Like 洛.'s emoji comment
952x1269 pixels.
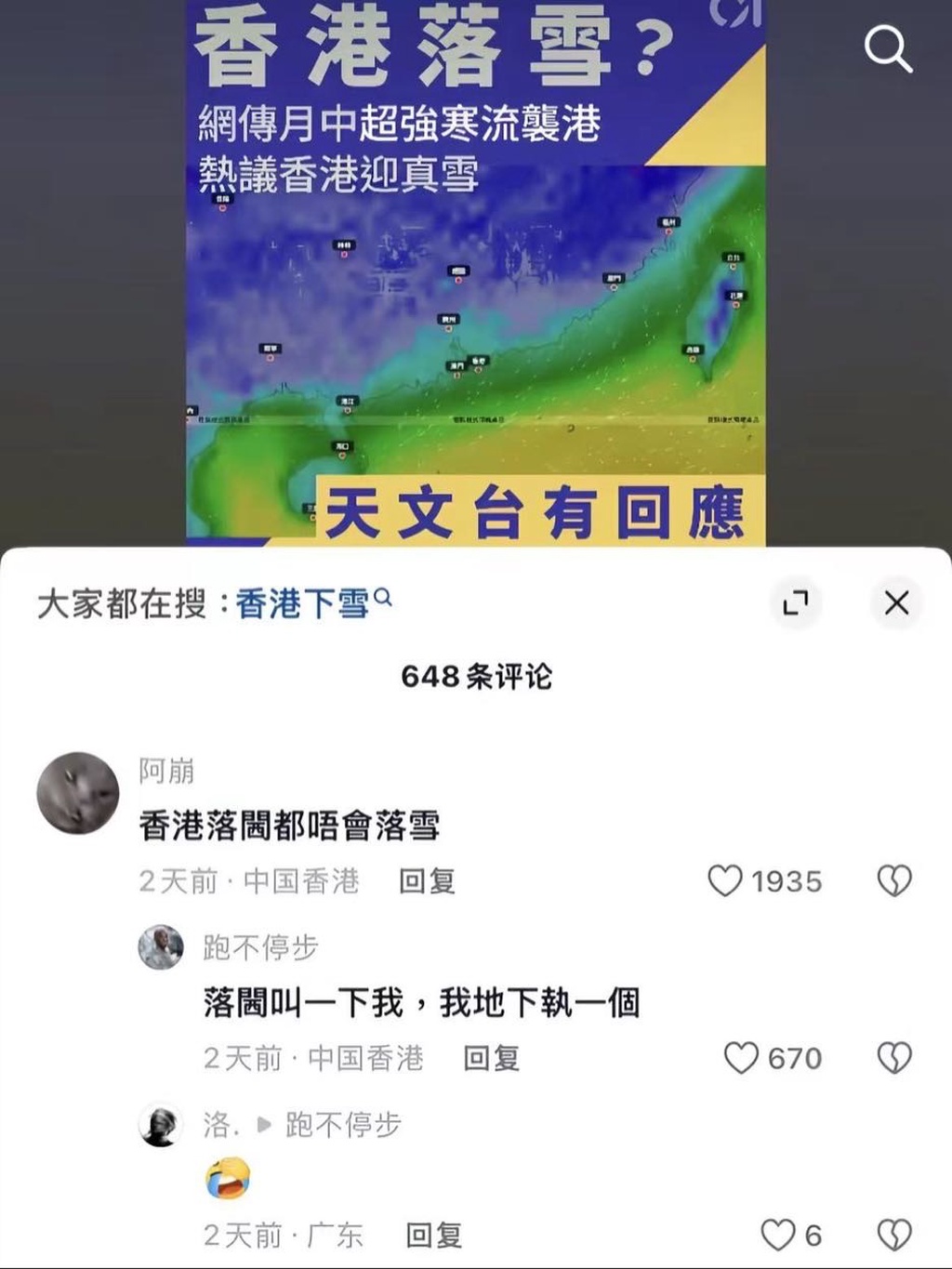(777, 1236)
